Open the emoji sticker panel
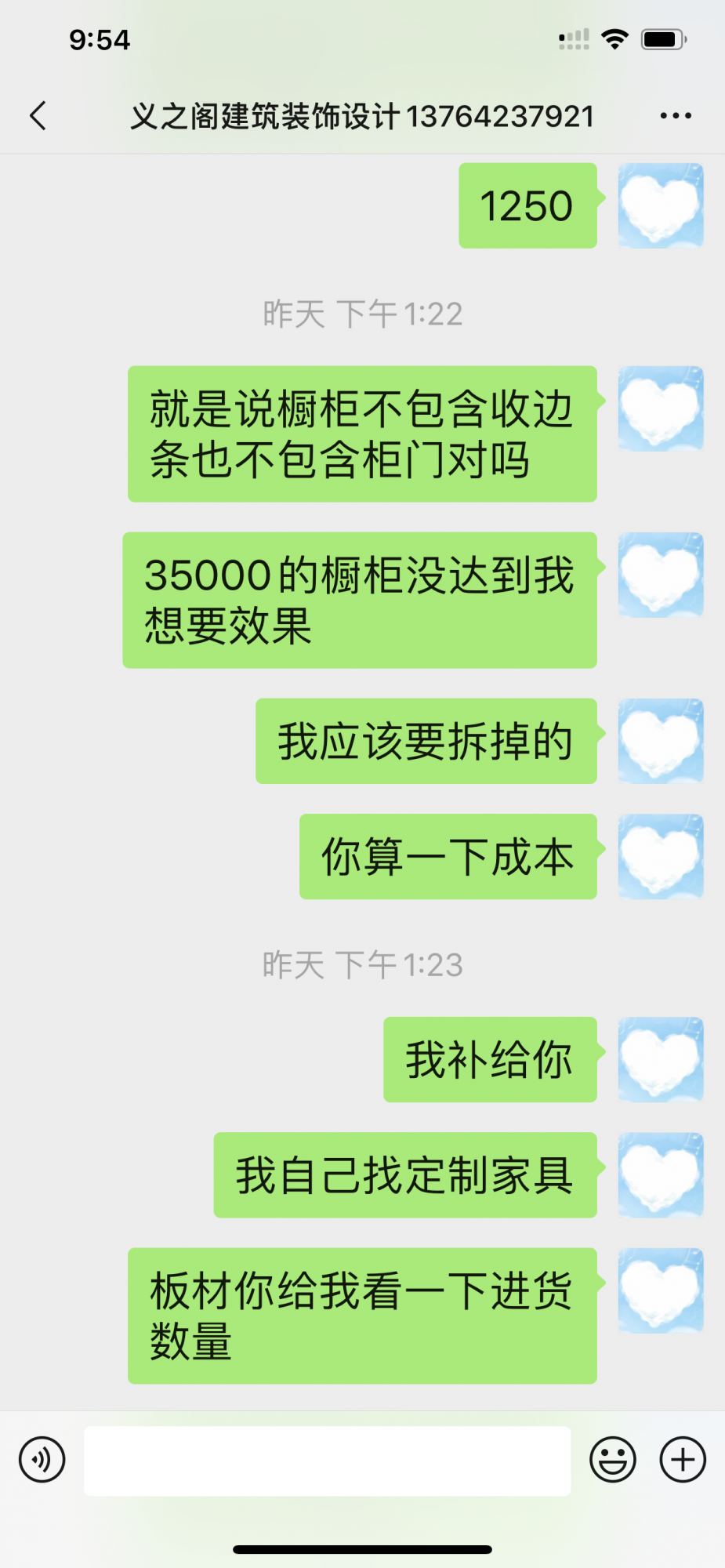Image resolution: width=725 pixels, height=1568 pixels. tap(612, 1459)
